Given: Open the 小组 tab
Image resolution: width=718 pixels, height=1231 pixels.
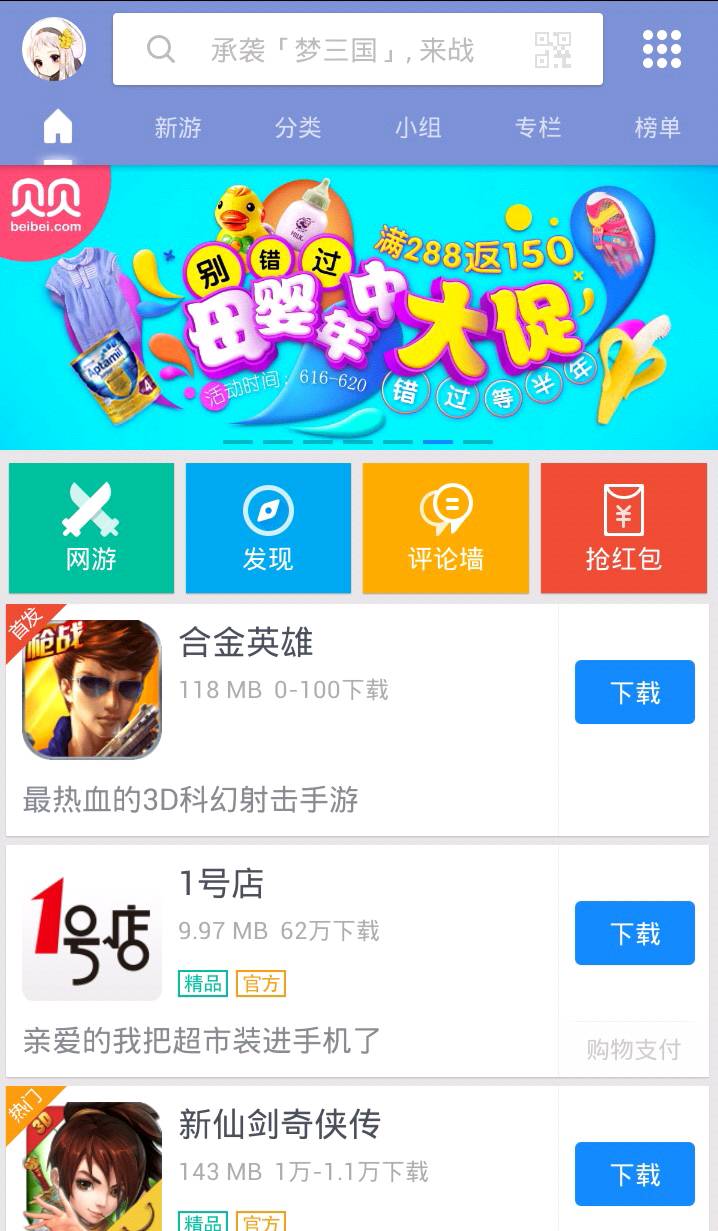Looking at the screenshot, I should point(418,128).
